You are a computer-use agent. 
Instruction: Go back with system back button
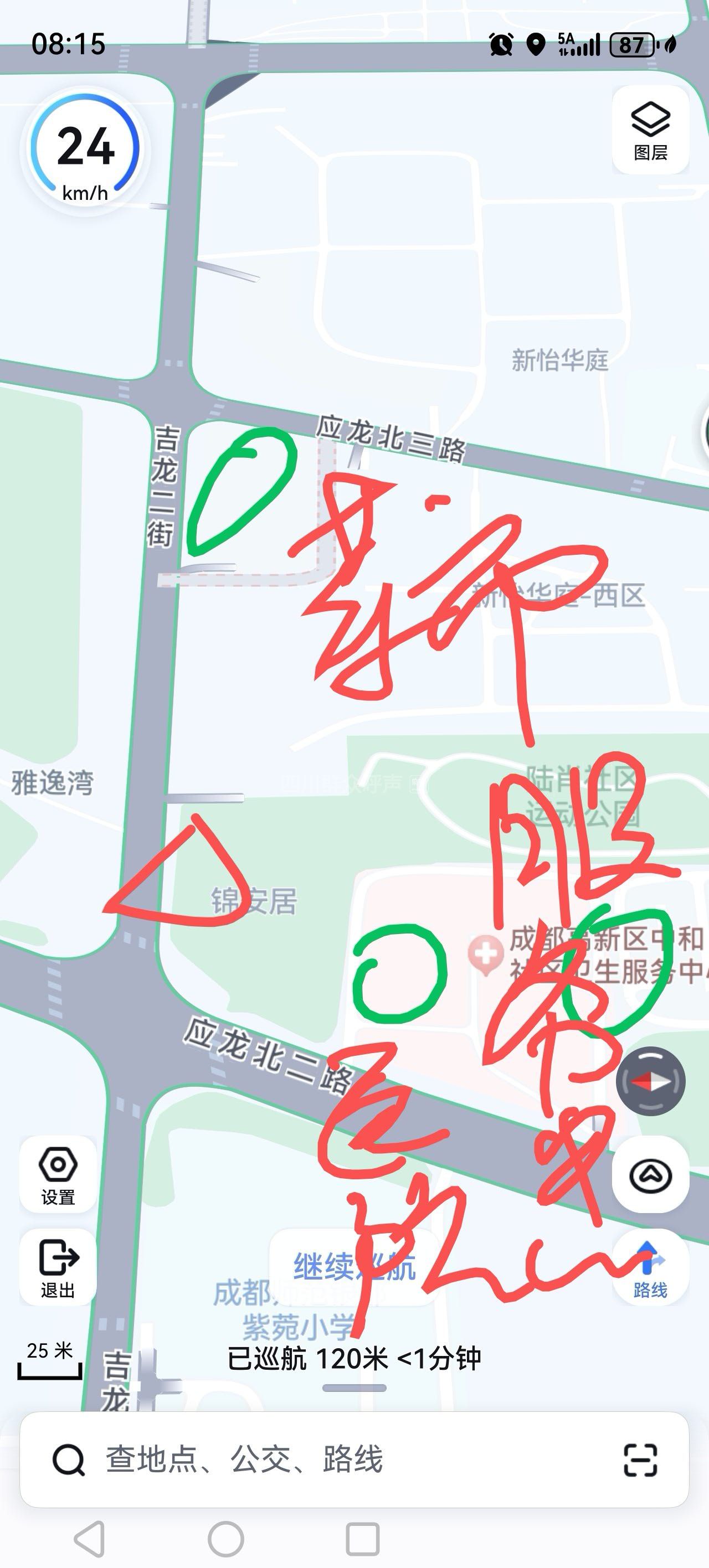point(90,1539)
